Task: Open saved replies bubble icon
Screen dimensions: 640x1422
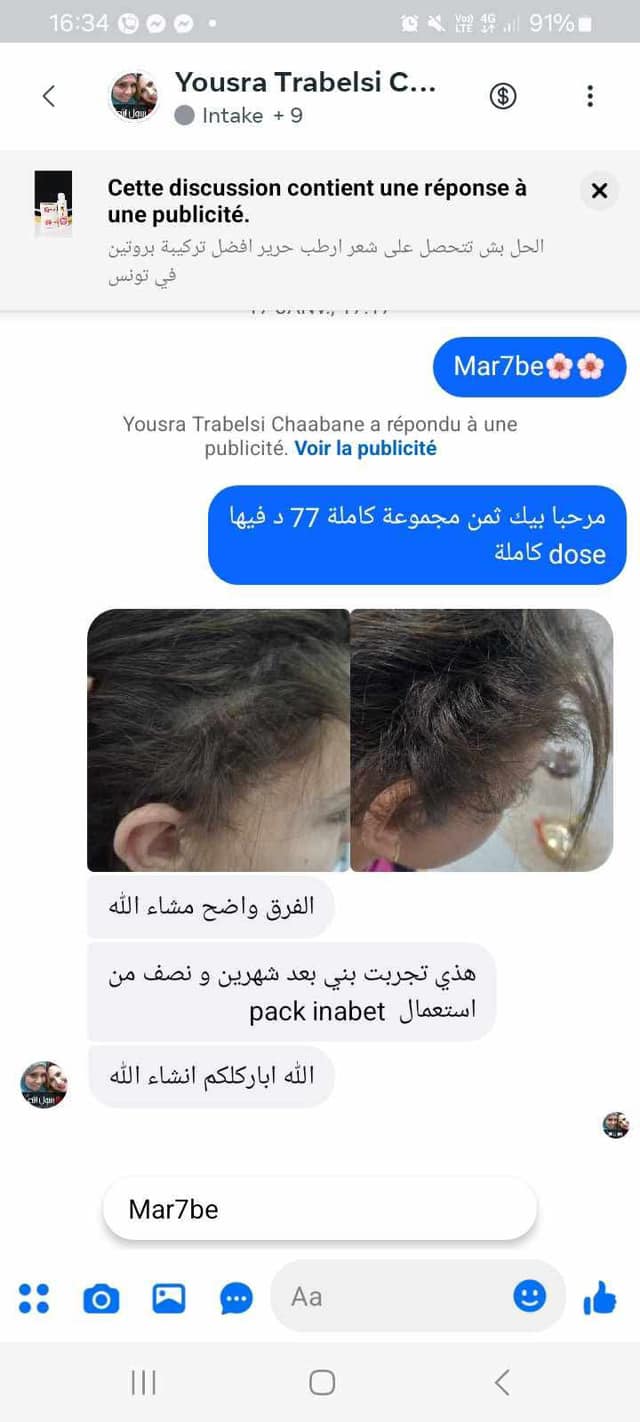Action: (x=236, y=1298)
